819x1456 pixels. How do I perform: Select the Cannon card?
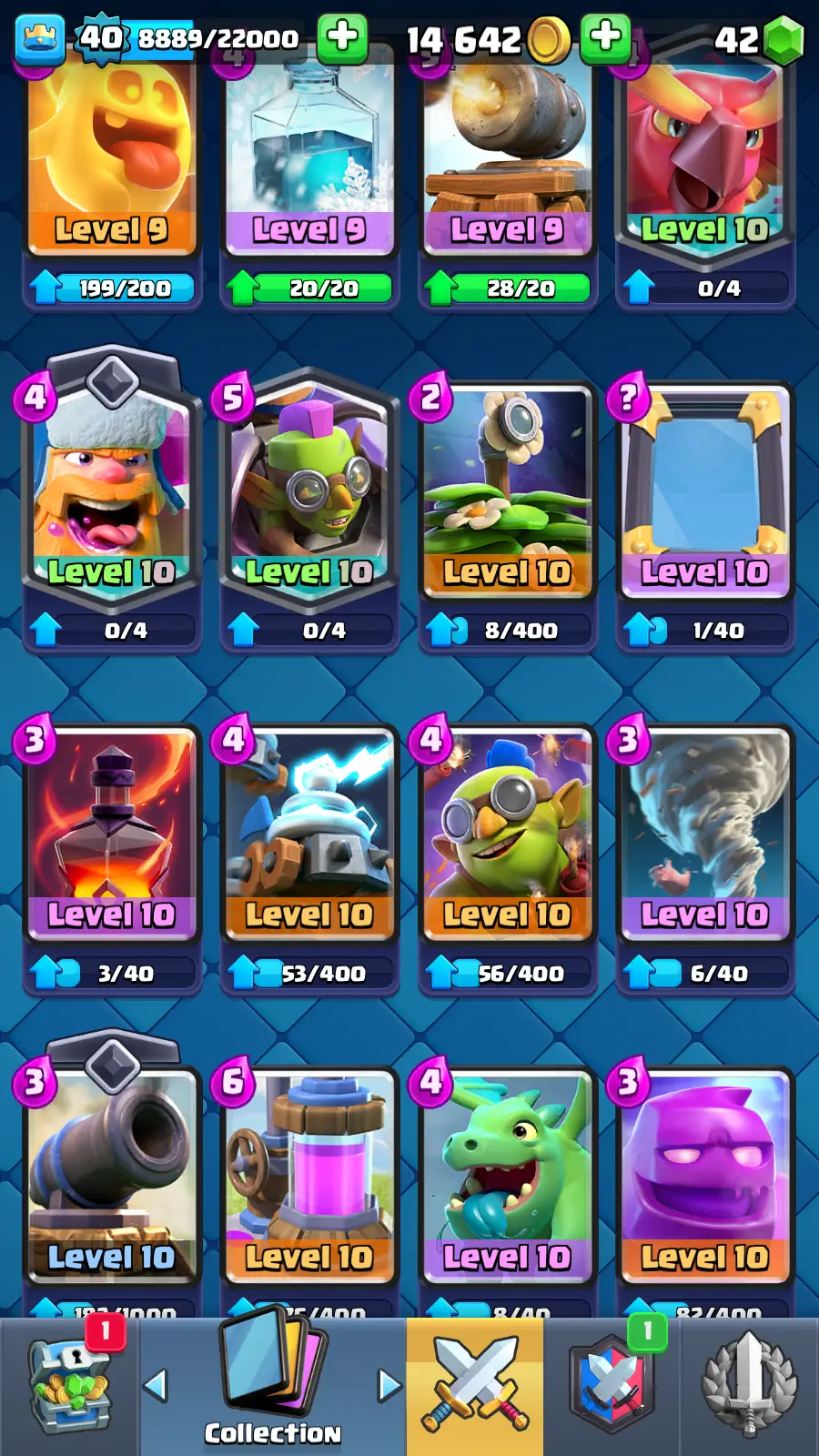[x=111, y=1174]
